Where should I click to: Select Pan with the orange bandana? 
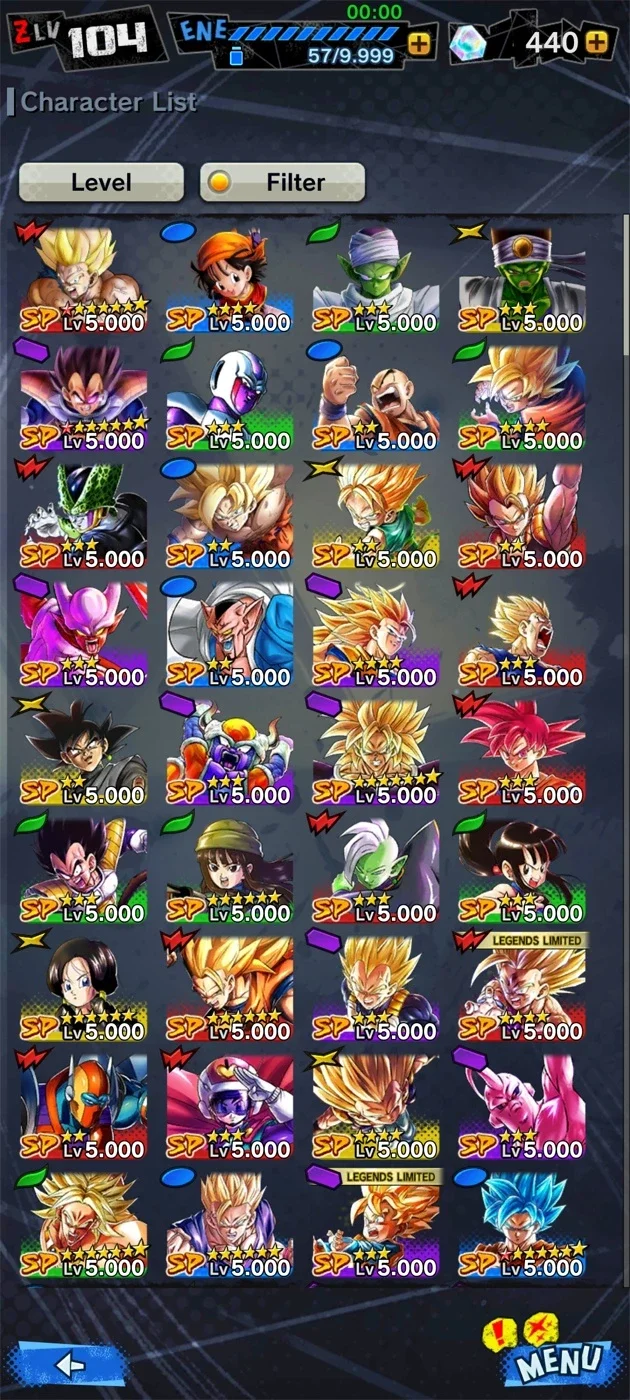tap(230, 280)
